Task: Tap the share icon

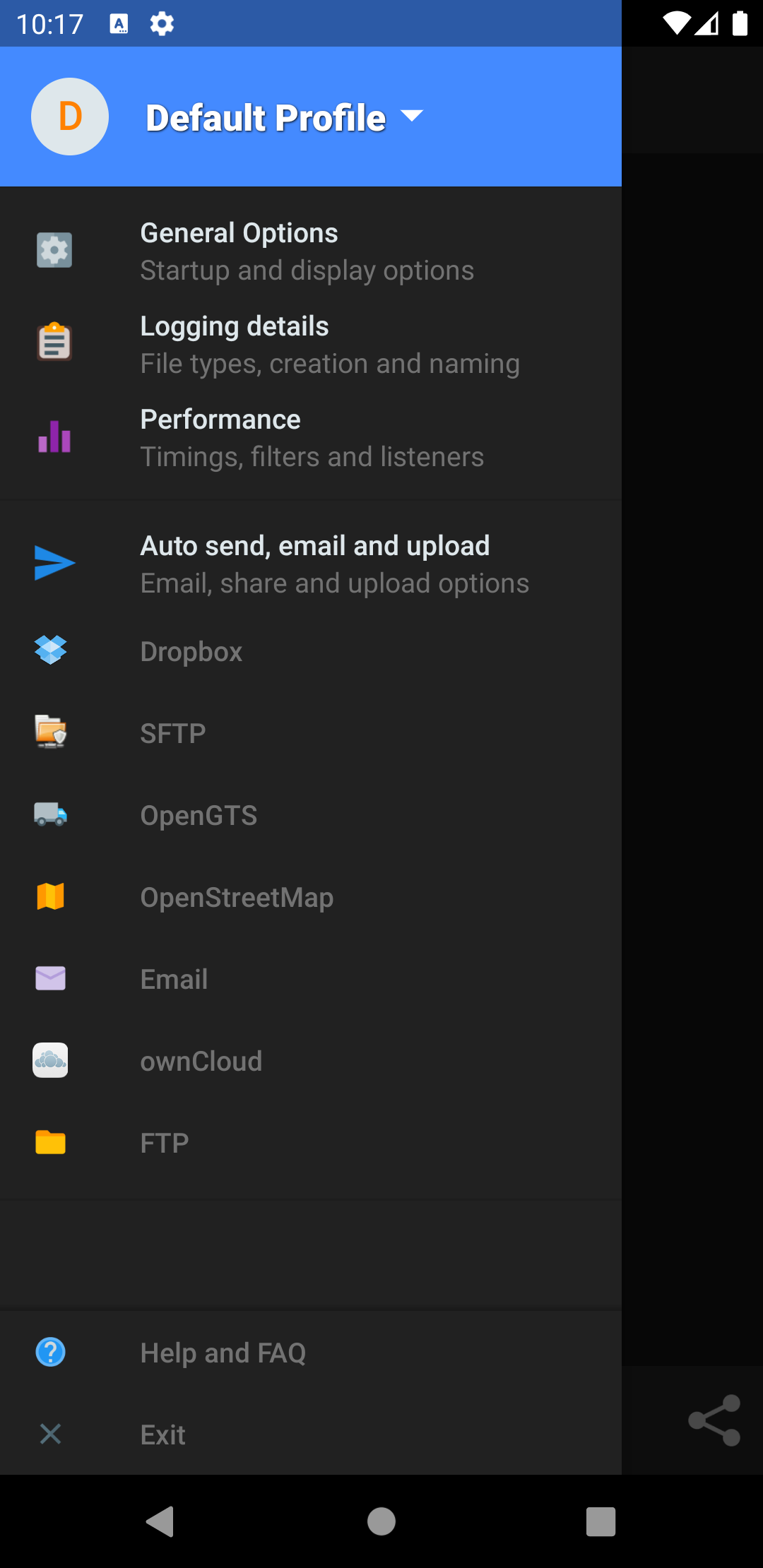Action: (714, 1420)
